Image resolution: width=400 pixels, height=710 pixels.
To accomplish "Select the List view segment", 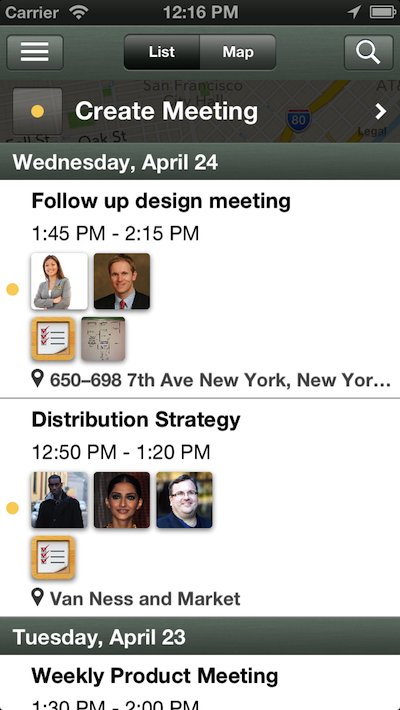I will click(x=162, y=52).
